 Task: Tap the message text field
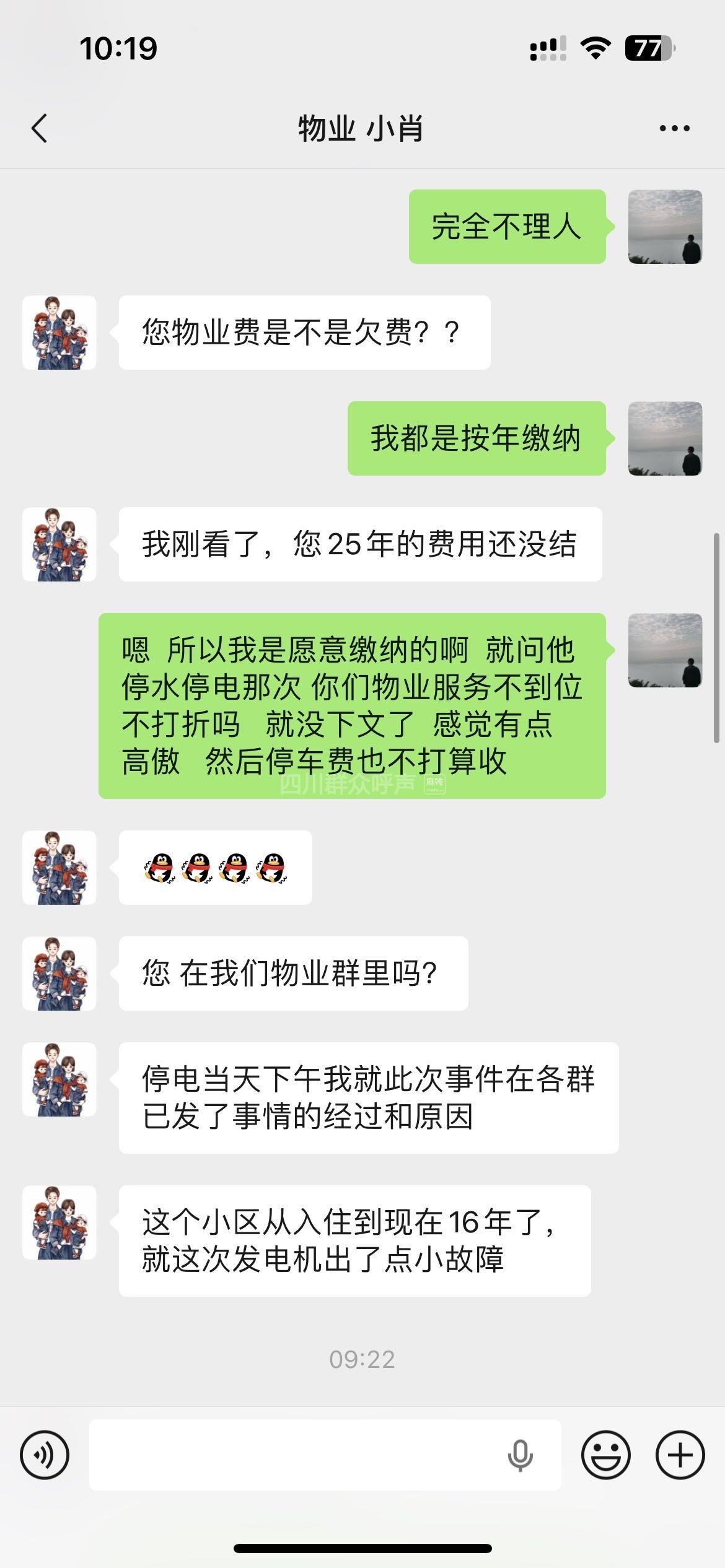(x=297, y=1455)
